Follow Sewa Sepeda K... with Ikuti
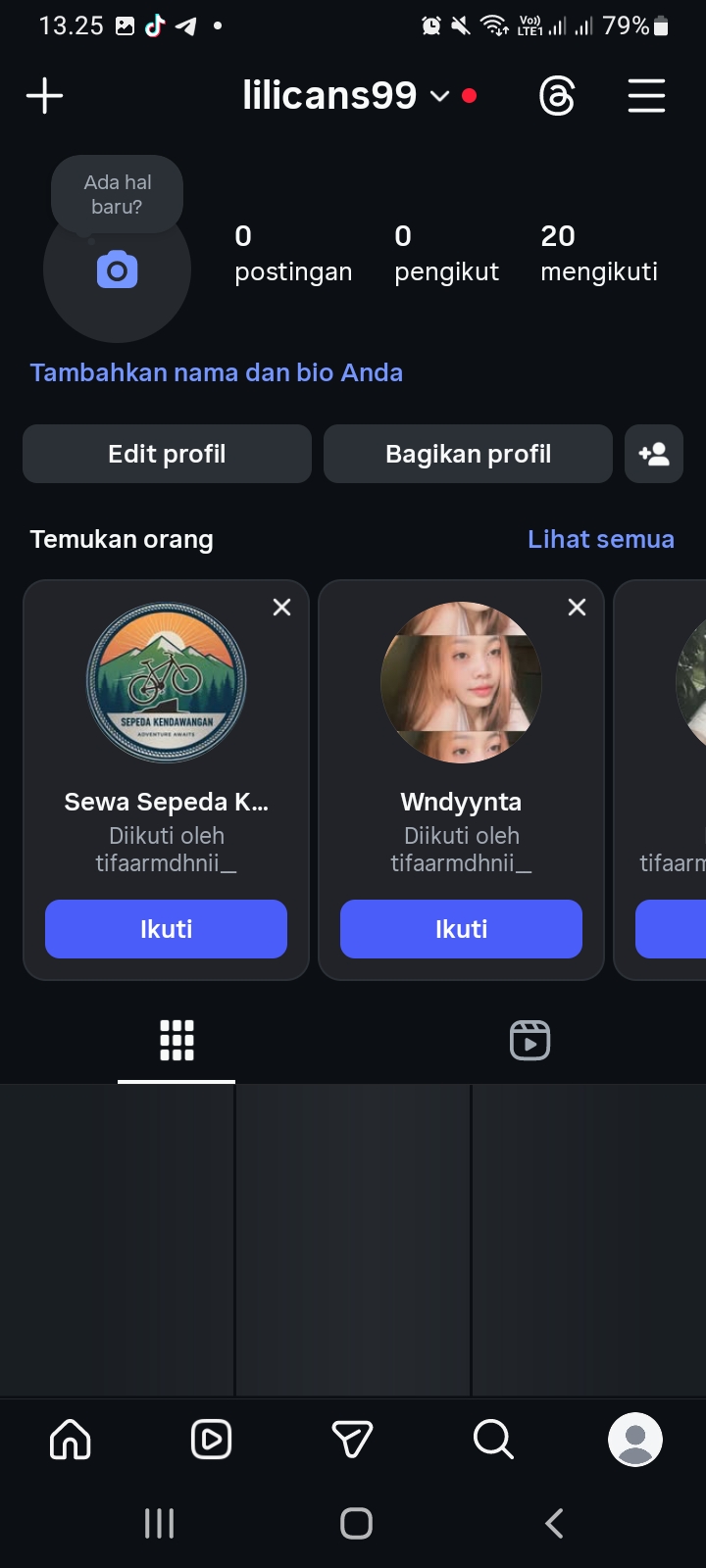706x1568 pixels. click(166, 929)
